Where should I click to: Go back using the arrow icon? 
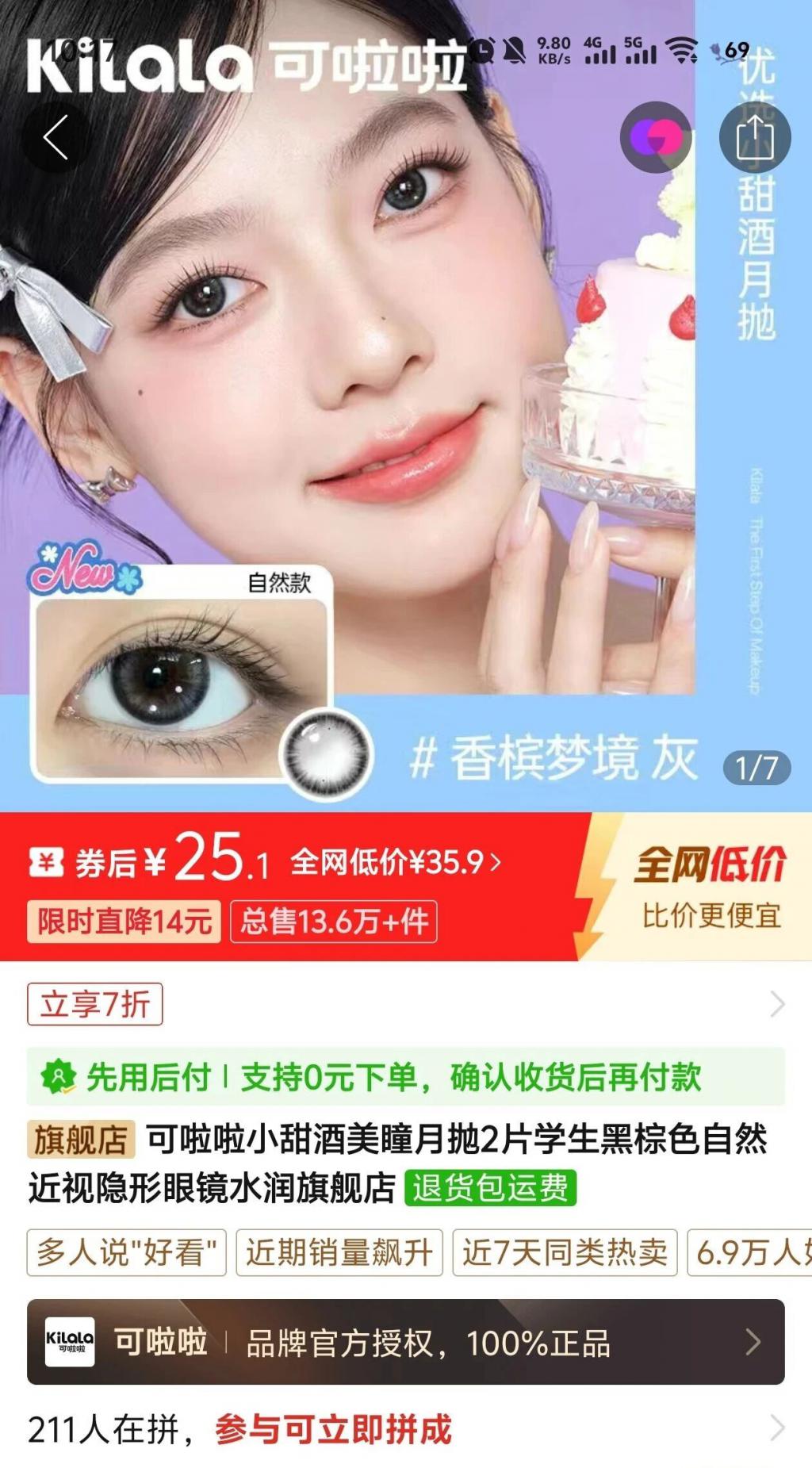coord(55,138)
